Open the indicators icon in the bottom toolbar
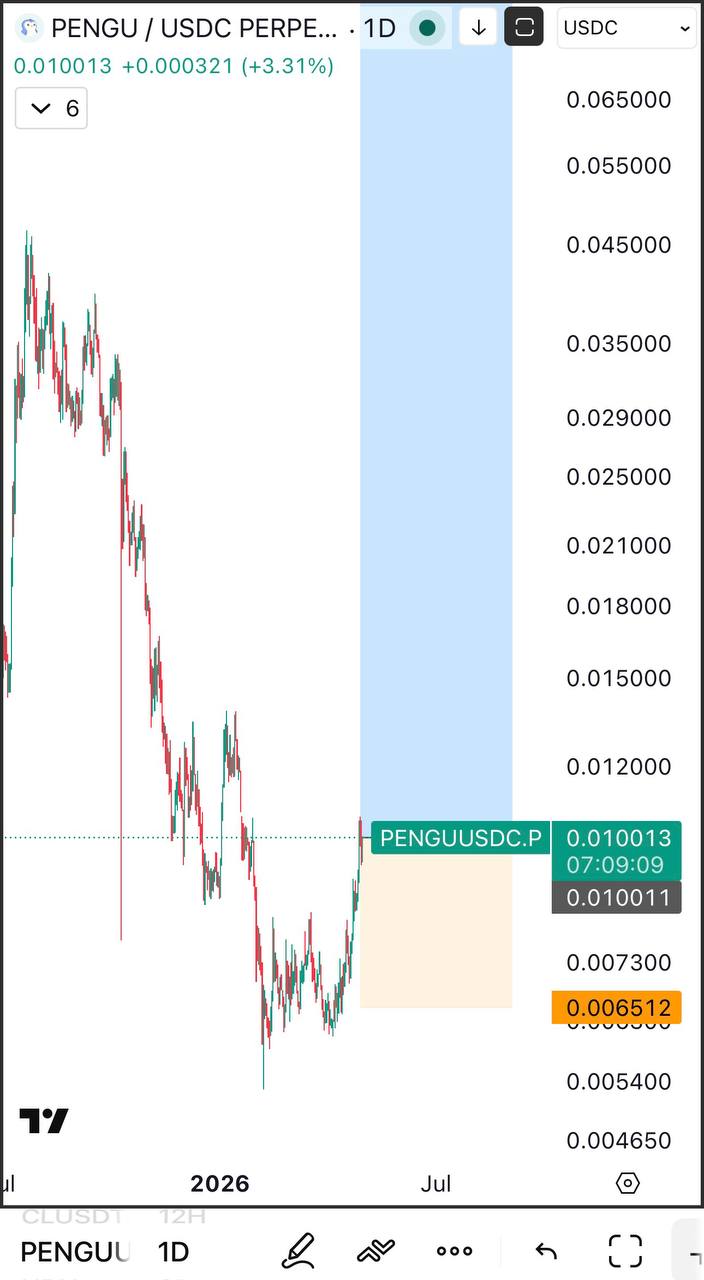Image resolution: width=704 pixels, height=1280 pixels. point(376,1251)
